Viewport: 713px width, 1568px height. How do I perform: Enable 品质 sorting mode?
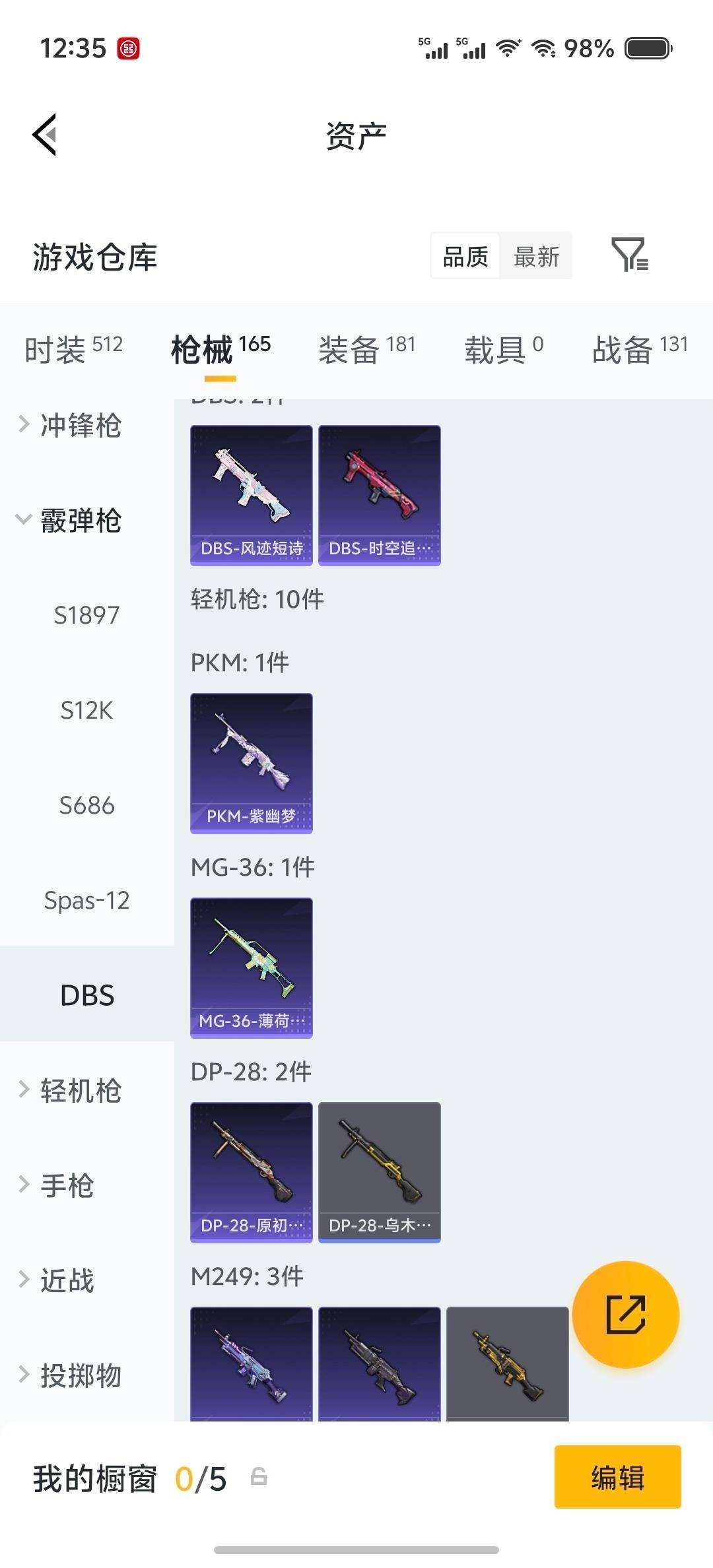pyautogui.click(x=465, y=257)
